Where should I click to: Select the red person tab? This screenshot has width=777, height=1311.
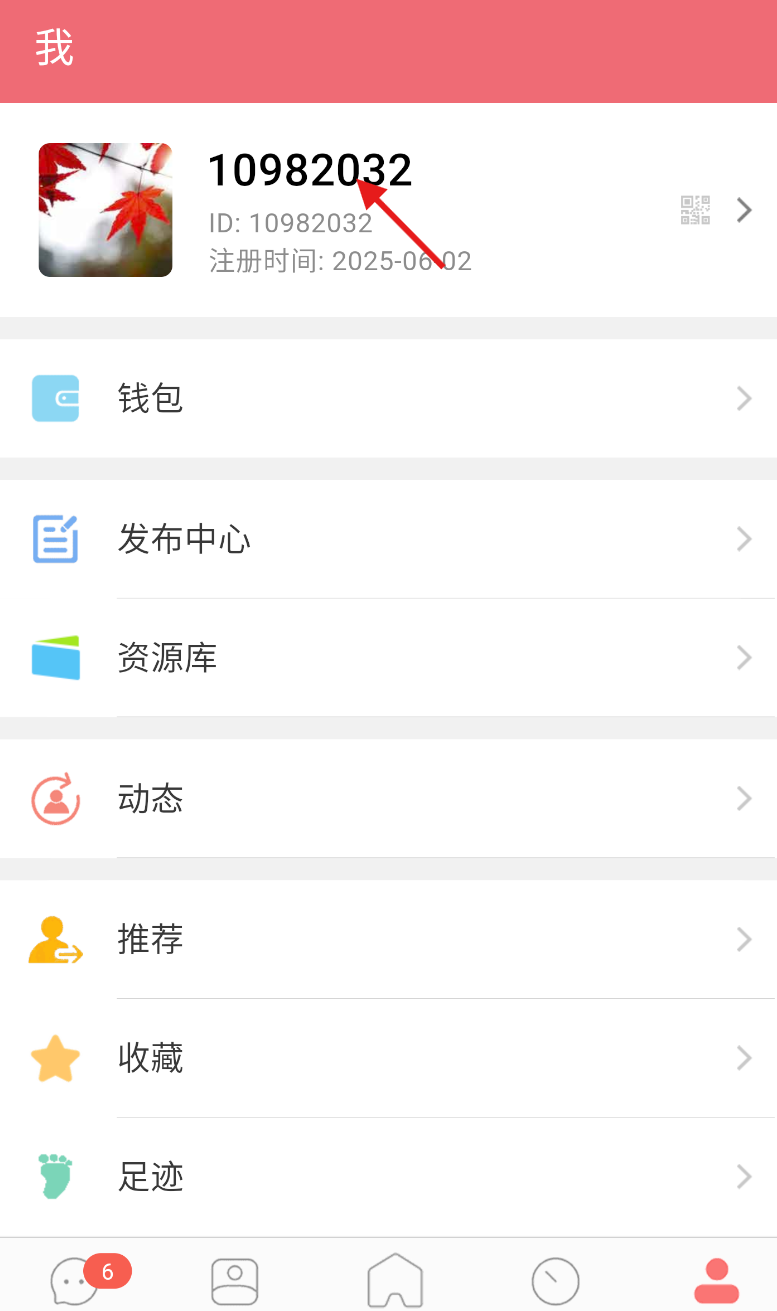(x=716, y=1280)
